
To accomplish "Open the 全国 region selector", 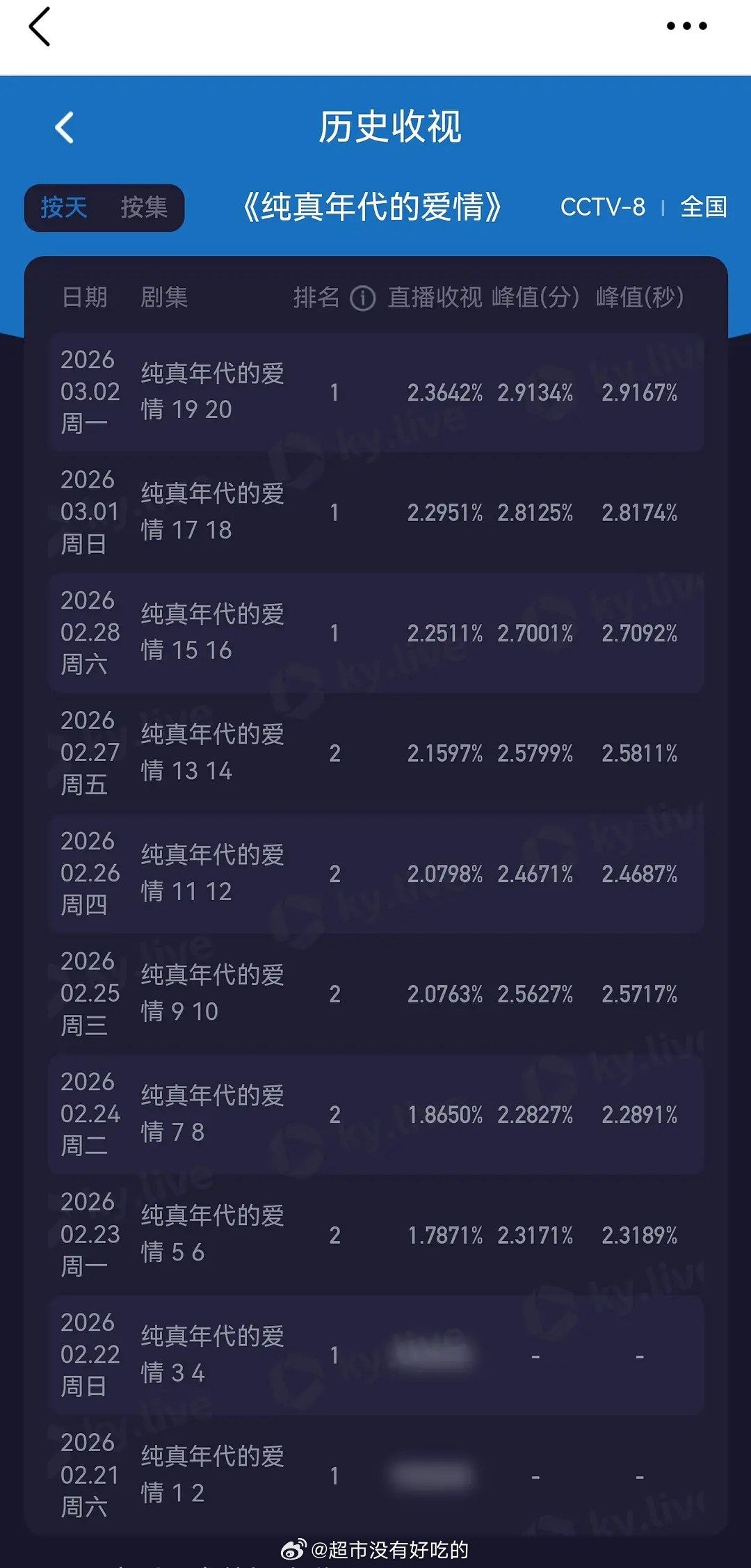I will pyautogui.click(x=704, y=207).
